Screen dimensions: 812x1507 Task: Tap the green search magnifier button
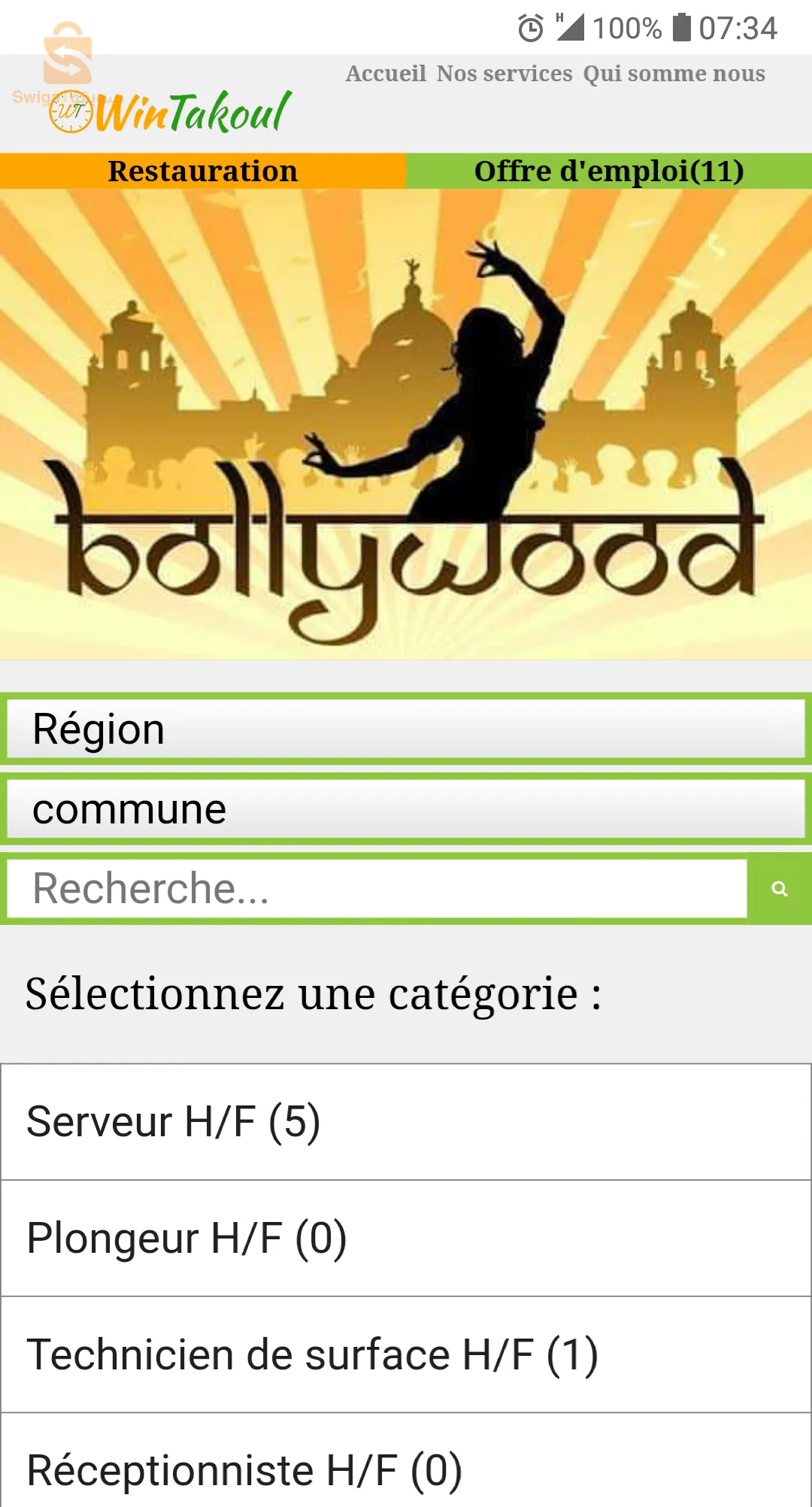click(x=780, y=889)
